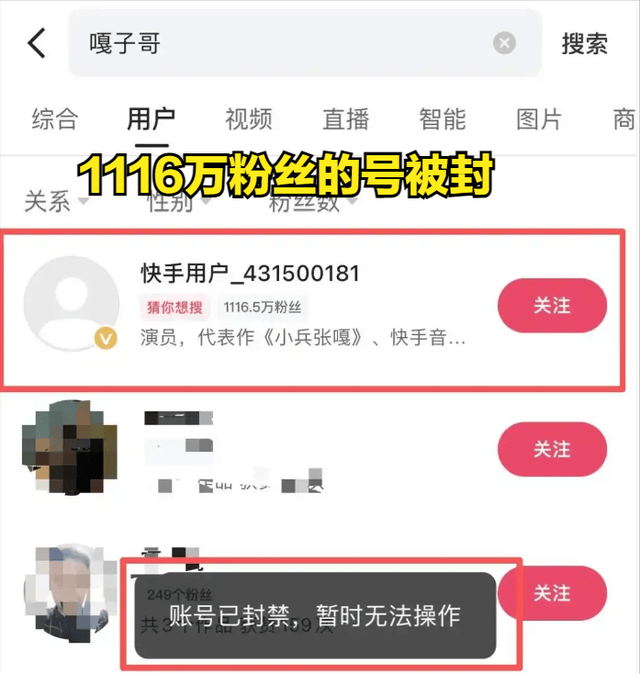Switch to the 综合 tab

pos(55,119)
